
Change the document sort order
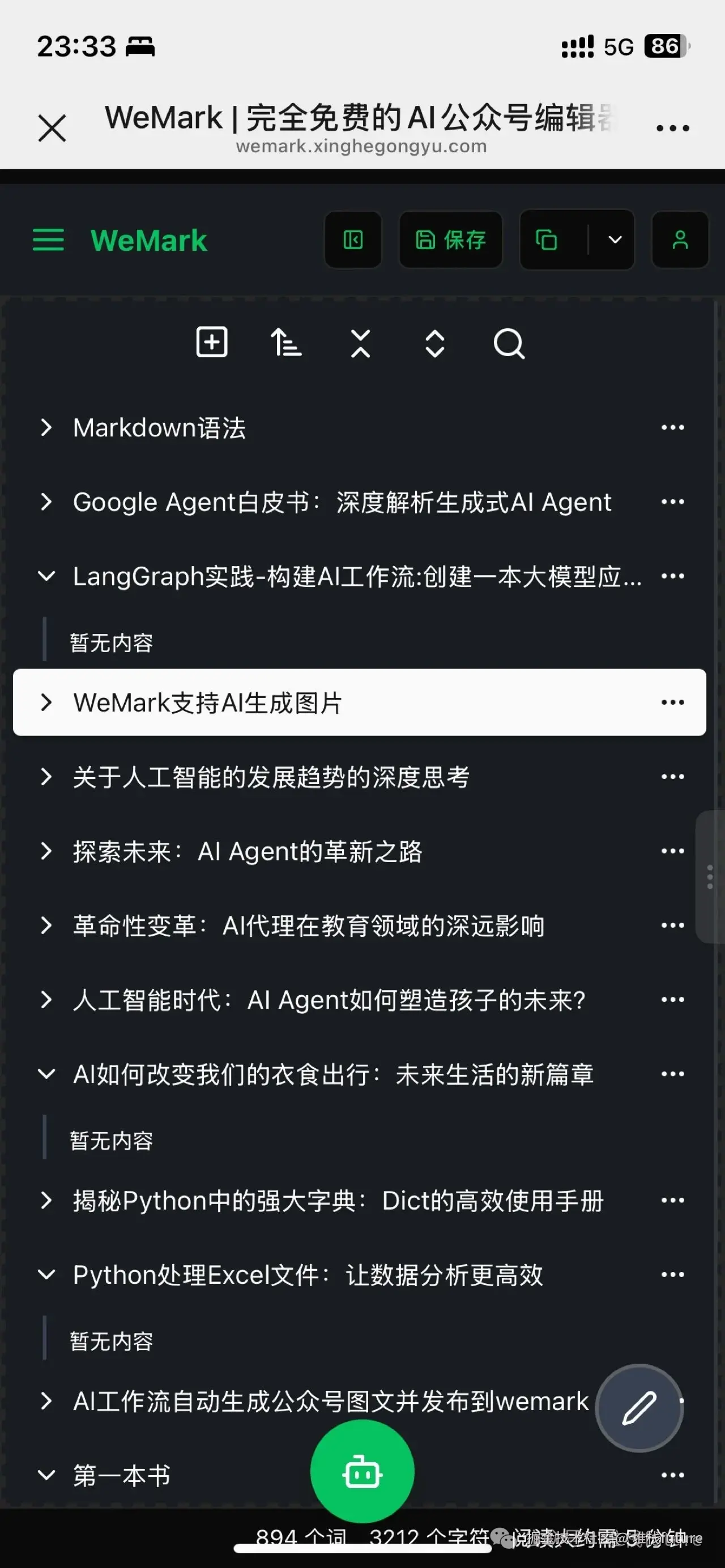point(287,342)
